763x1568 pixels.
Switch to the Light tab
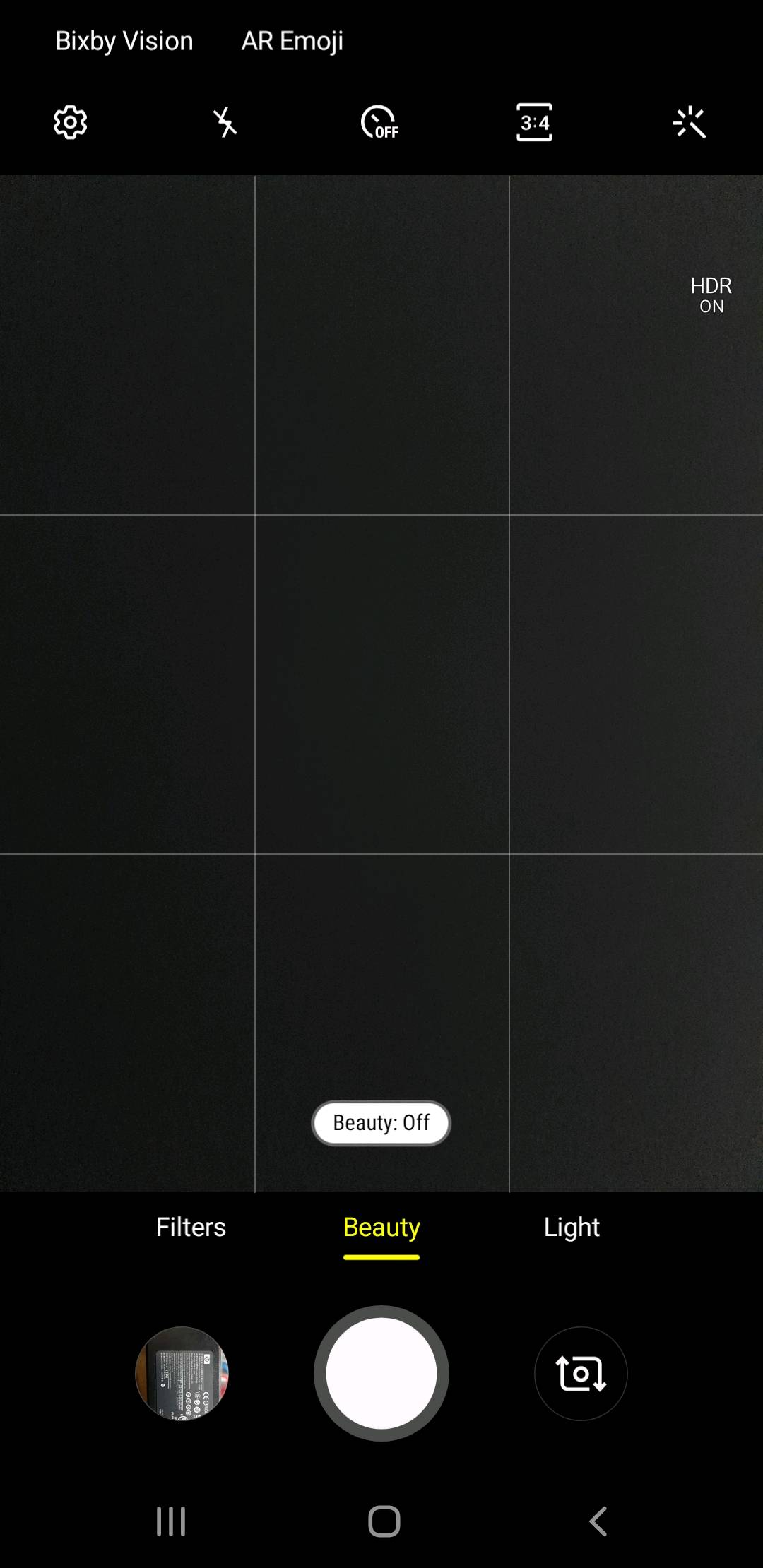coord(572,1228)
